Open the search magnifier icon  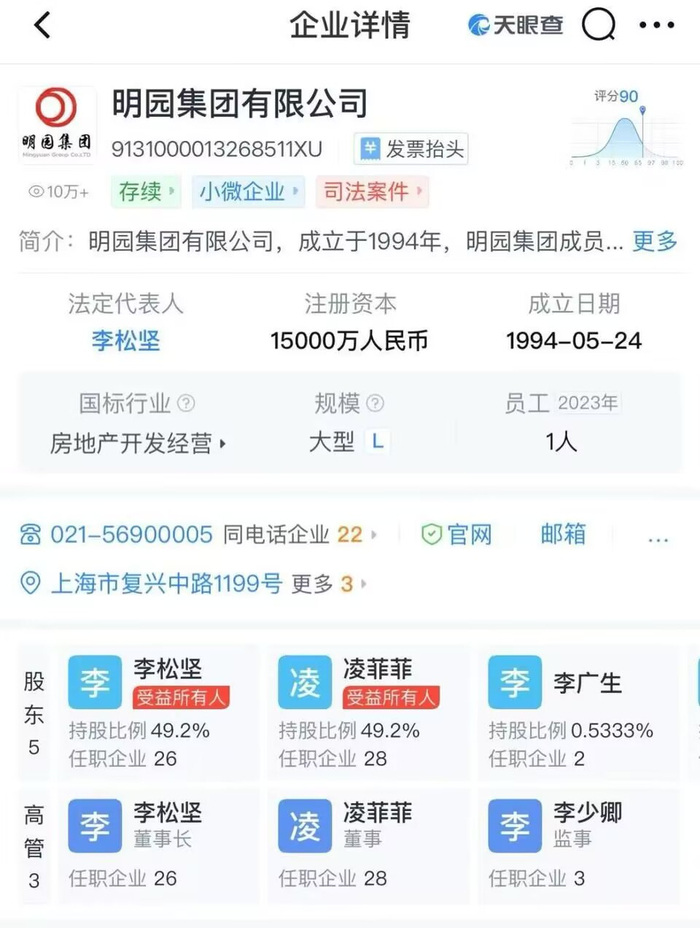coord(599,25)
